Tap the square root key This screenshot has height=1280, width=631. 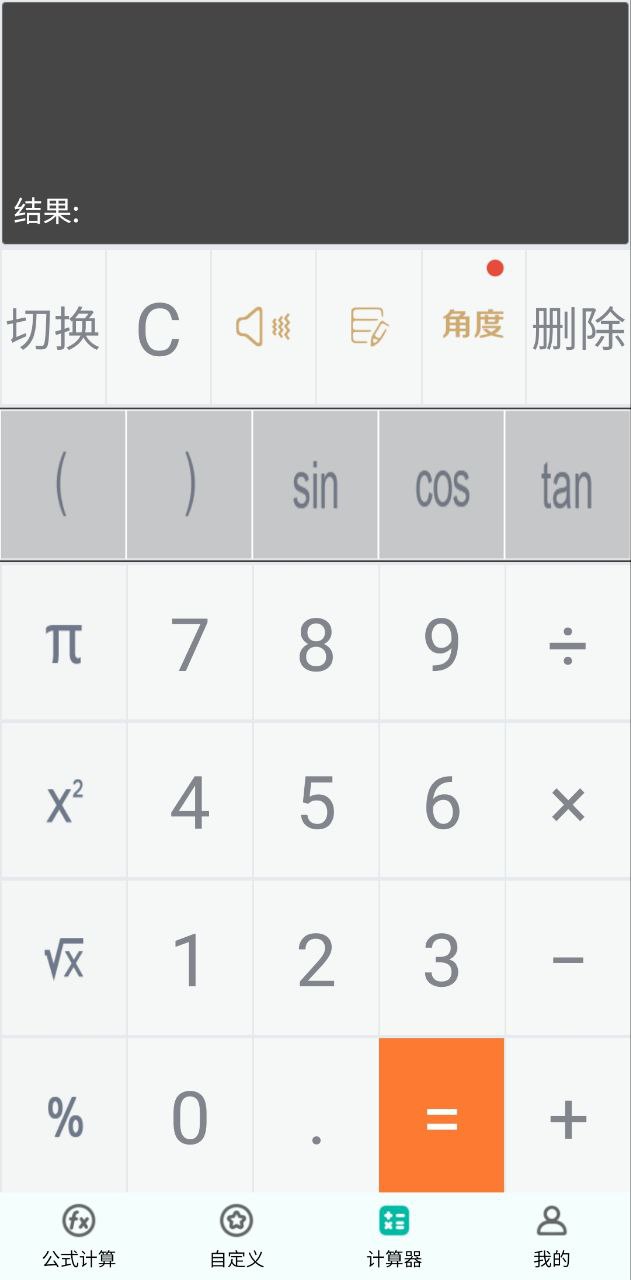[63, 959]
